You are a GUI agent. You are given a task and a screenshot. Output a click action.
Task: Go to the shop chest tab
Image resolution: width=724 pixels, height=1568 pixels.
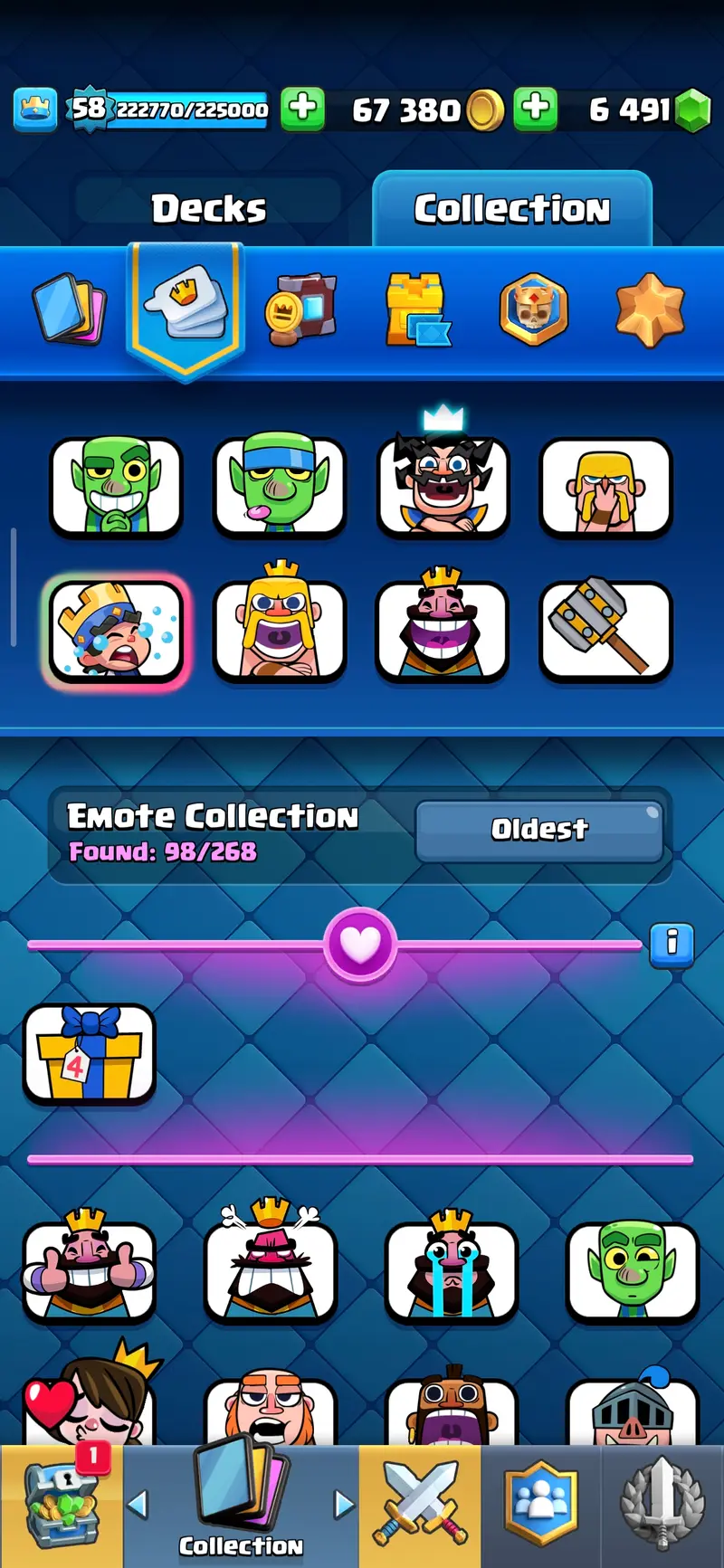point(60,1506)
